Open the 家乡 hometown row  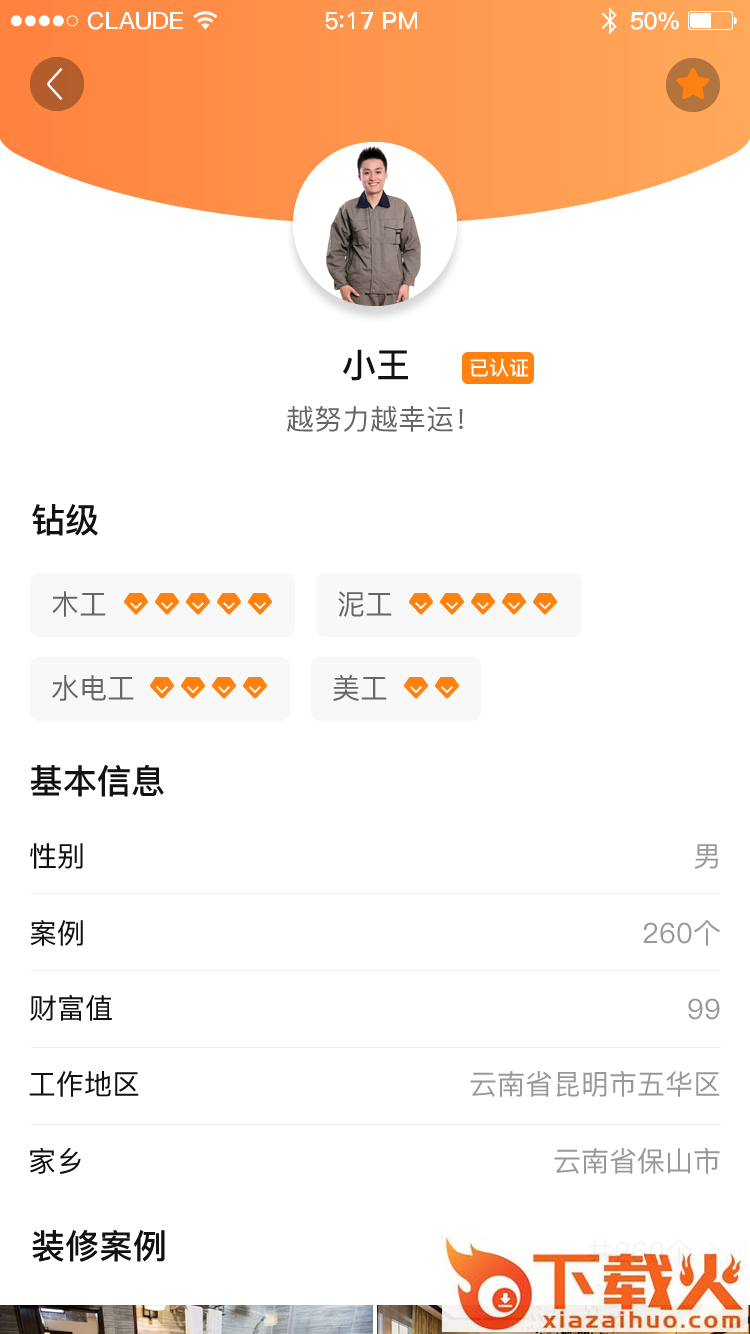[x=375, y=1160]
